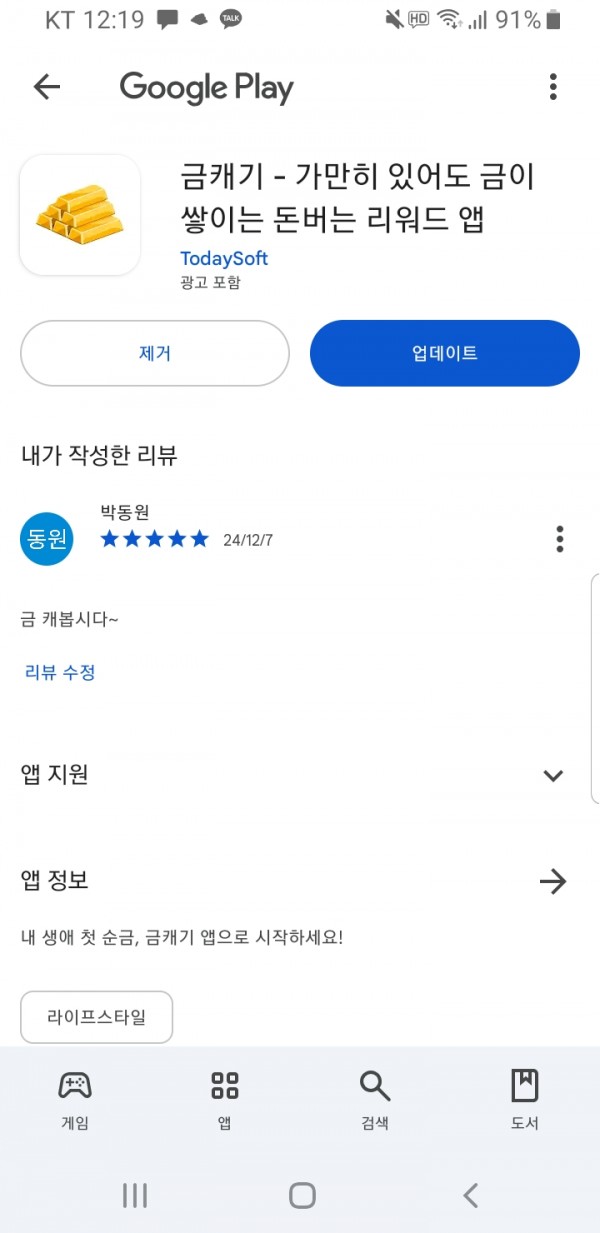Viewport: 600px width, 1233px height.
Task: Switch to the 앱 tab
Action: coord(225,1099)
